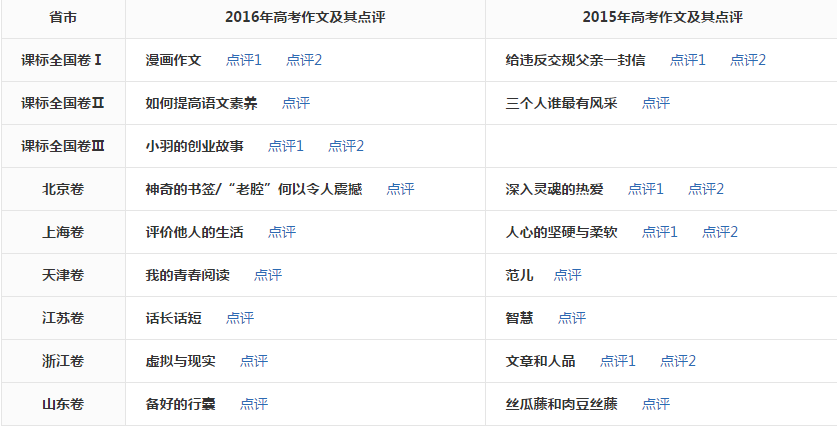Open 点评 for 智慧
The height and width of the screenshot is (427, 837).
pos(572,318)
